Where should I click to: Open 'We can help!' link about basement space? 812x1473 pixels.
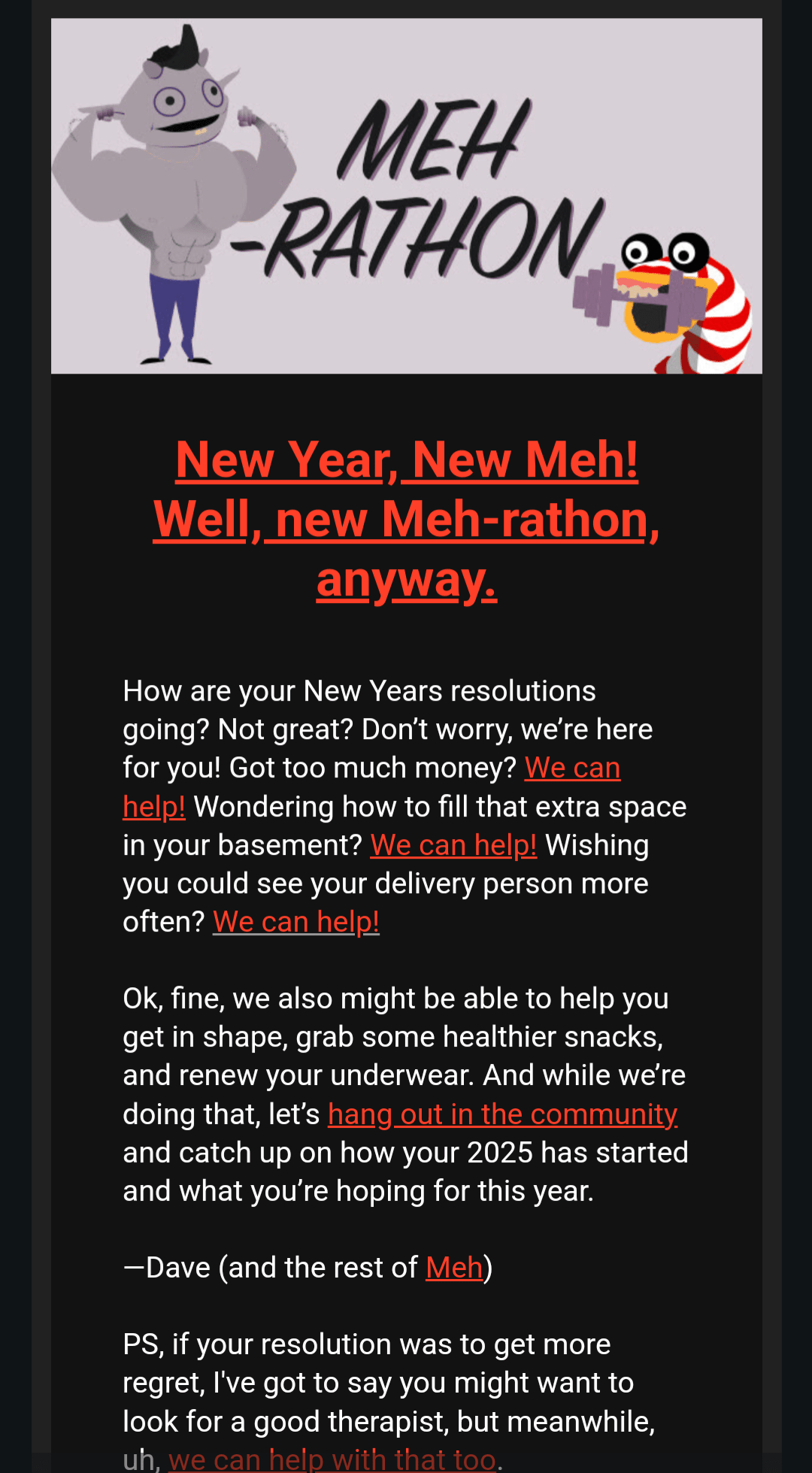coord(453,845)
